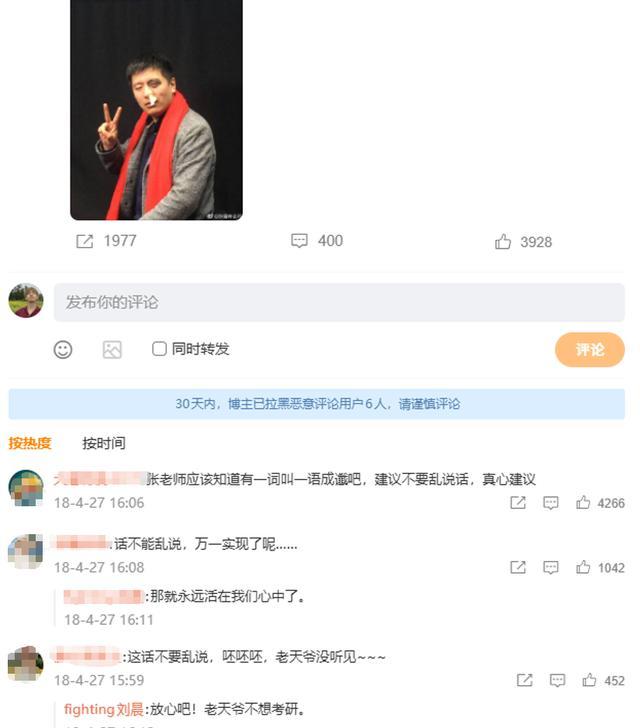Tap the 发布你的评论 comment field
Screen dimensions: 640x728
click(338, 302)
